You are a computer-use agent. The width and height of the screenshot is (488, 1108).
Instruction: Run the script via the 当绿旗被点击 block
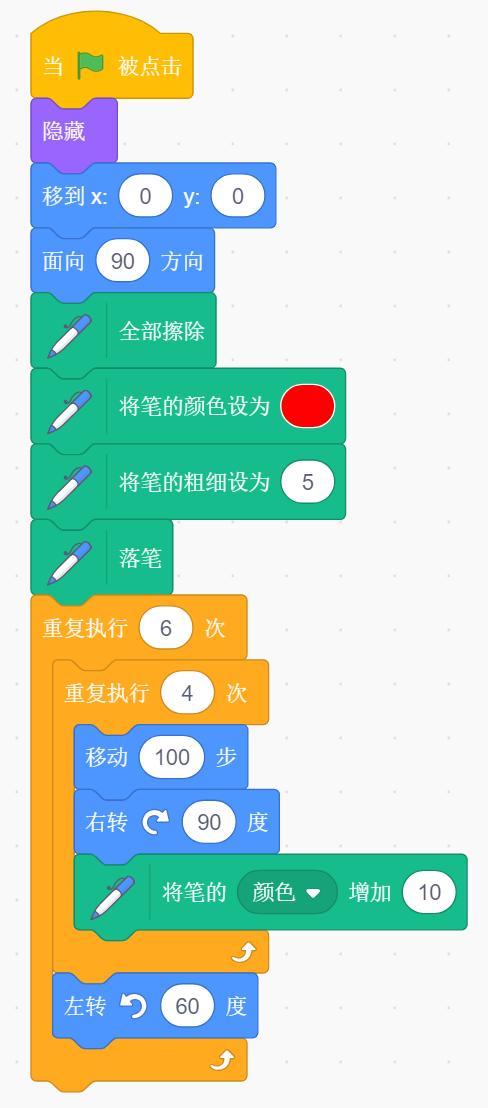(x=112, y=66)
